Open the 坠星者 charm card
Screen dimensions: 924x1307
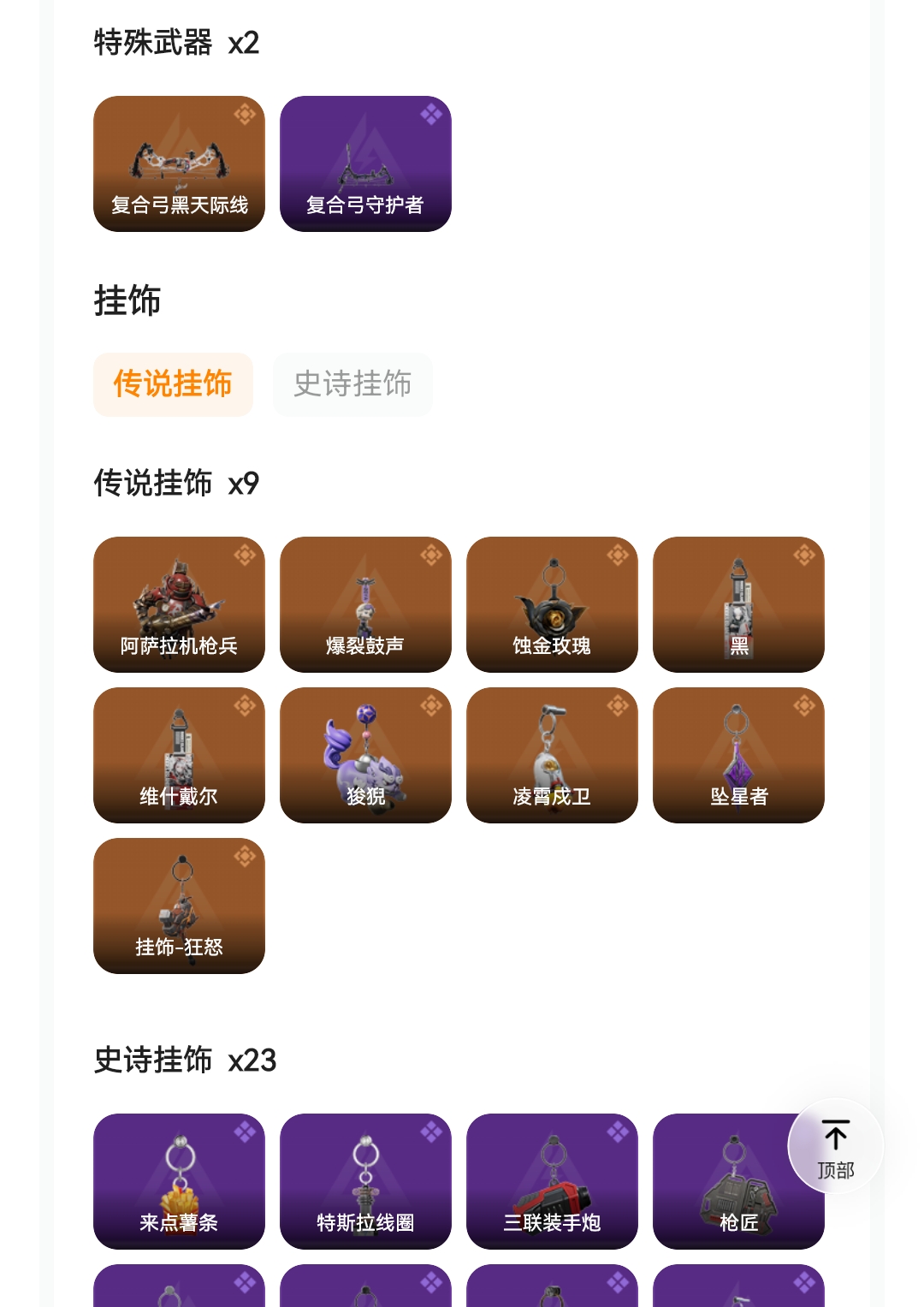pos(738,755)
